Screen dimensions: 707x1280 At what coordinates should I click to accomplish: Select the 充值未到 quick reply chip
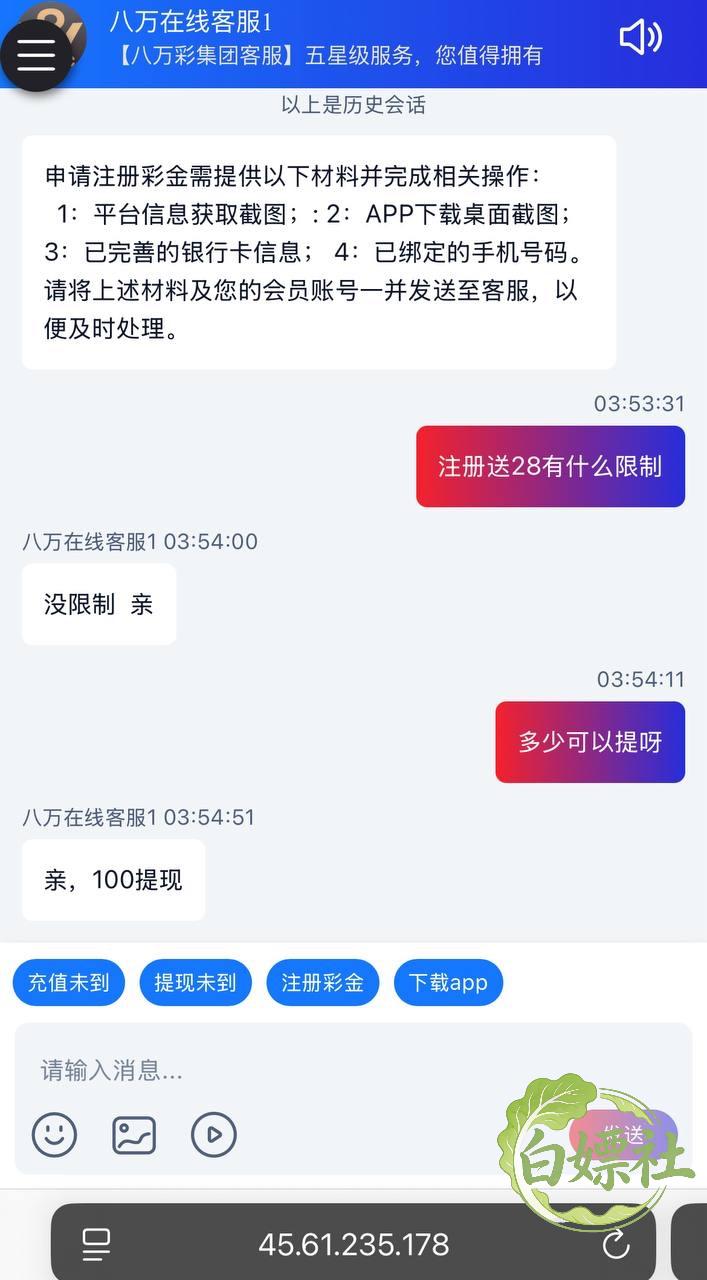(x=68, y=982)
